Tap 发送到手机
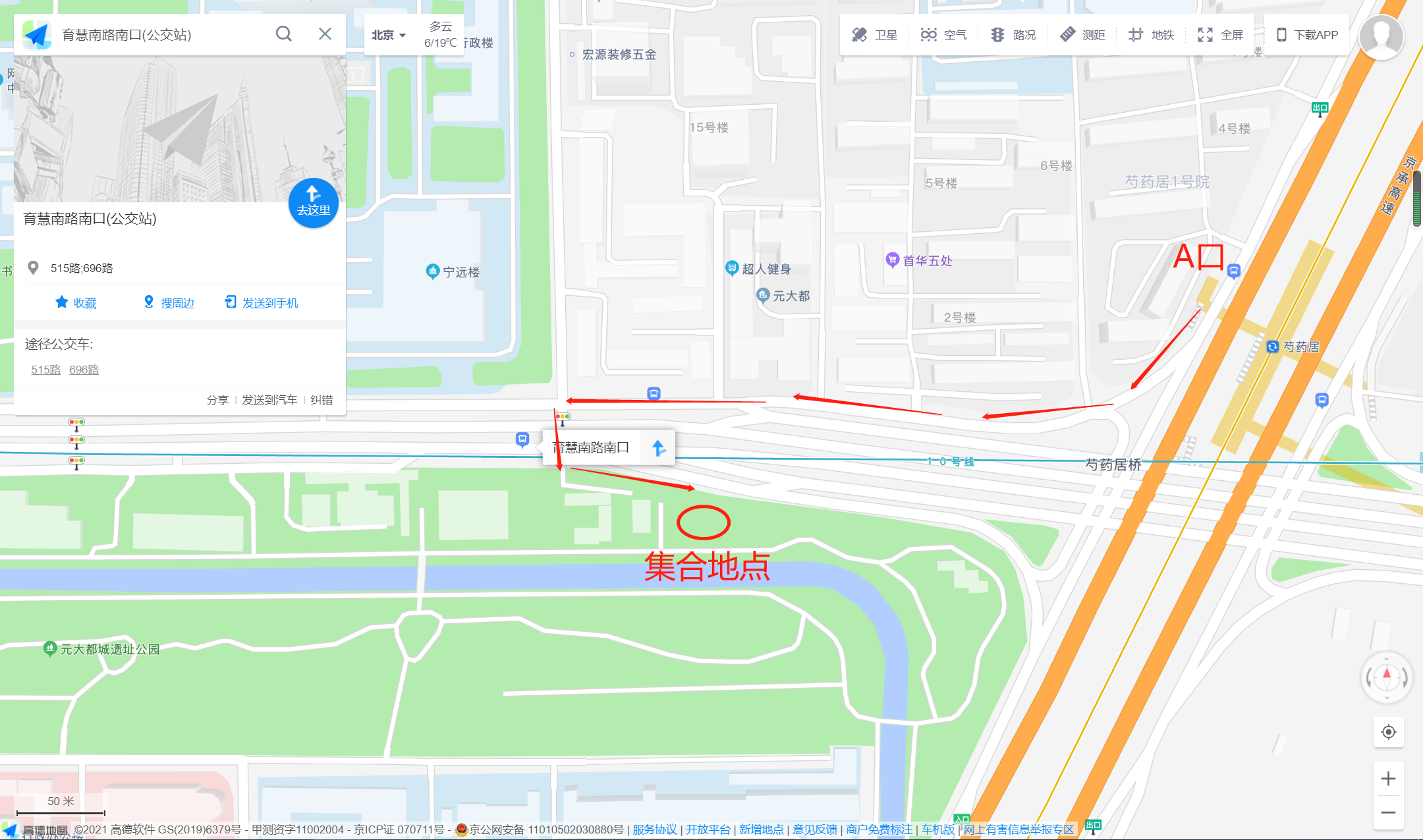 point(262,302)
